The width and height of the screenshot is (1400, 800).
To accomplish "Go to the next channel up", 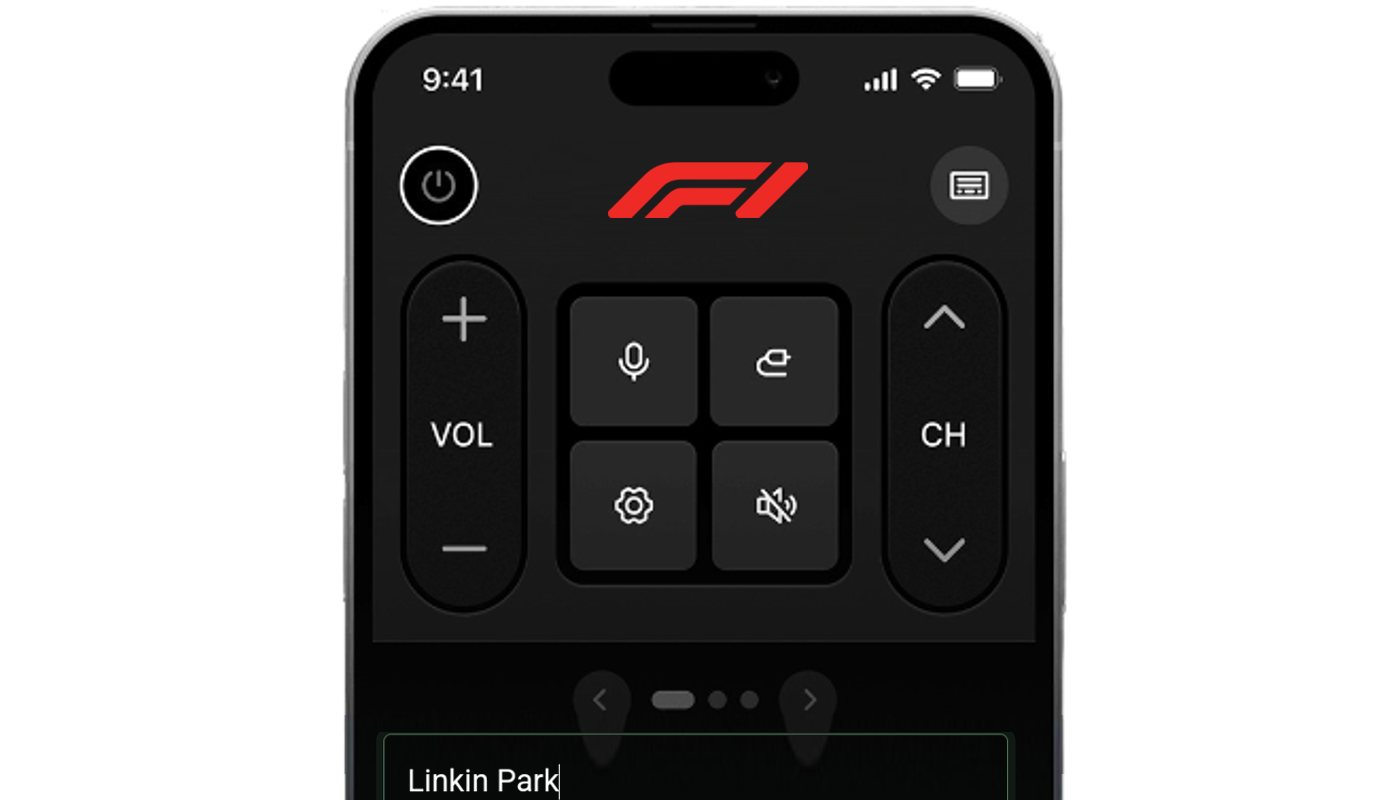I will point(944,319).
